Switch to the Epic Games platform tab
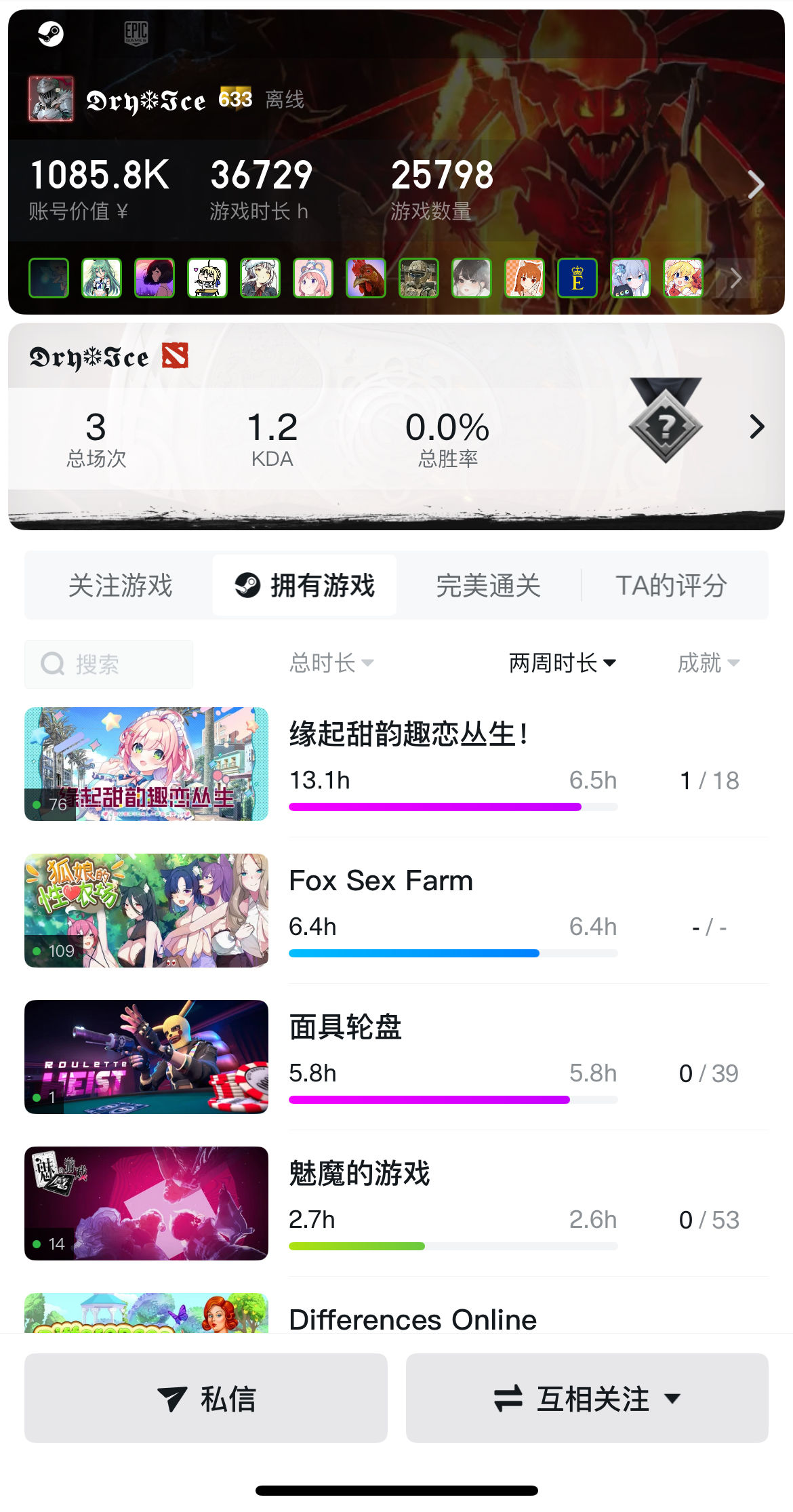This screenshot has height=1512, width=793. (136, 33)
